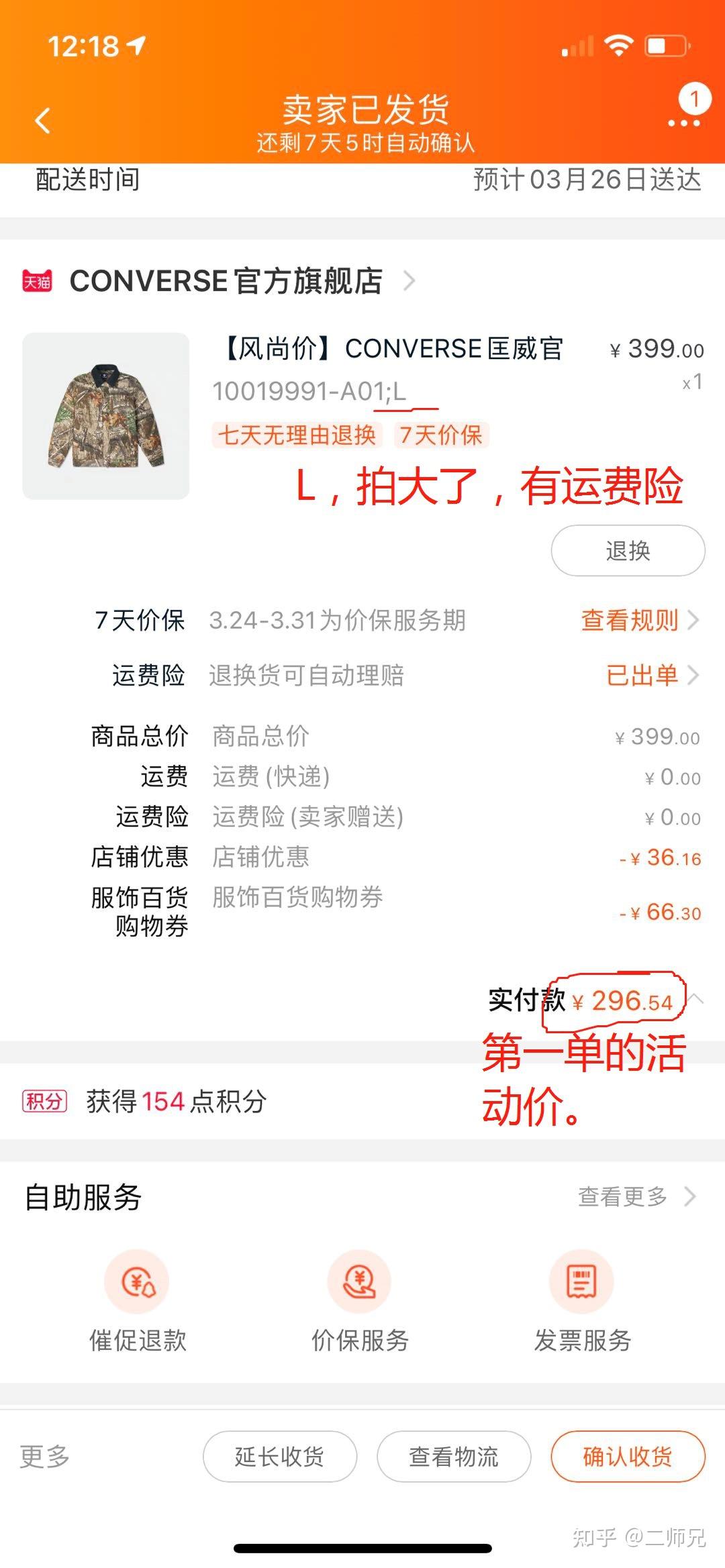
Task: Confirm receipt with 确认收货
Action: click(x=628, y=1457)
